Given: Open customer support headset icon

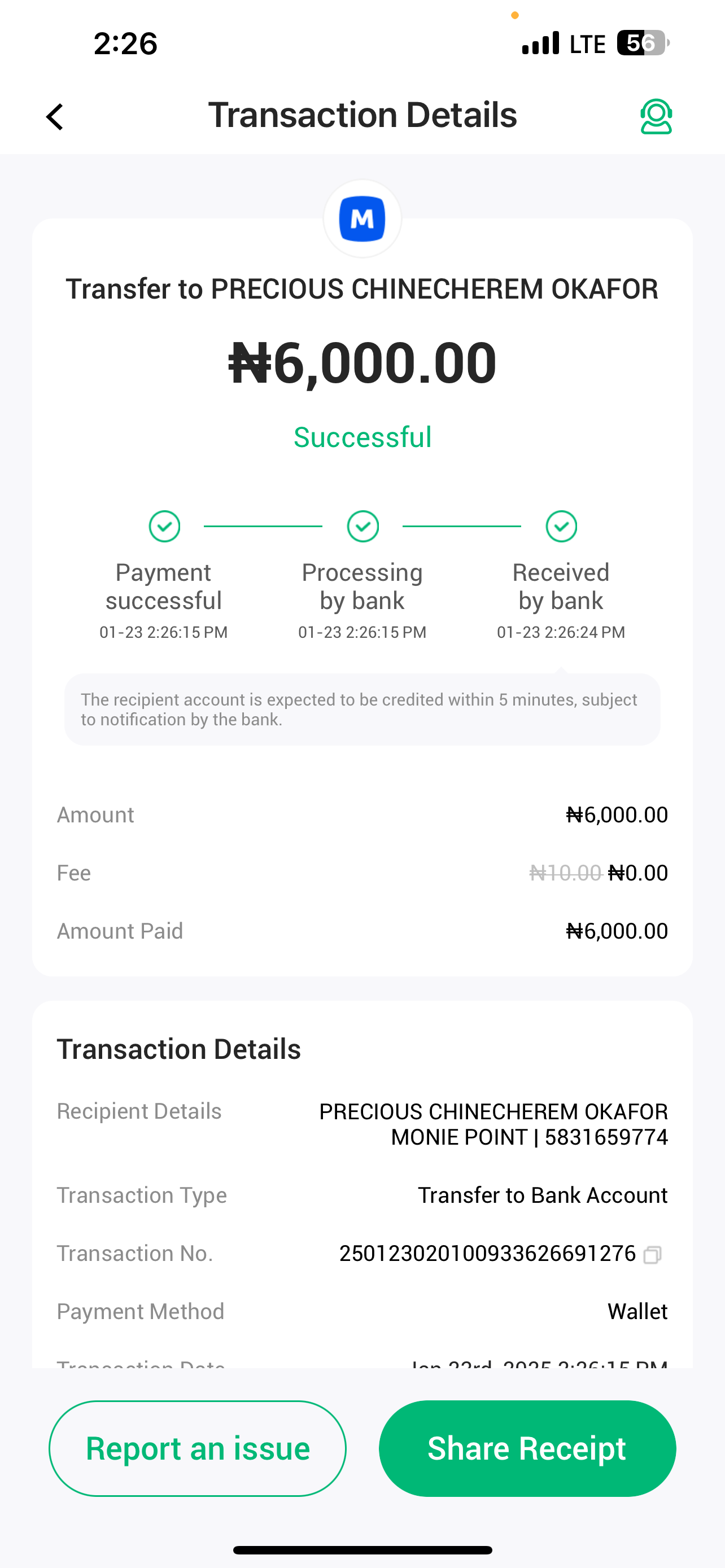Looking at the screenshot, I should click(x=656, y=116).
